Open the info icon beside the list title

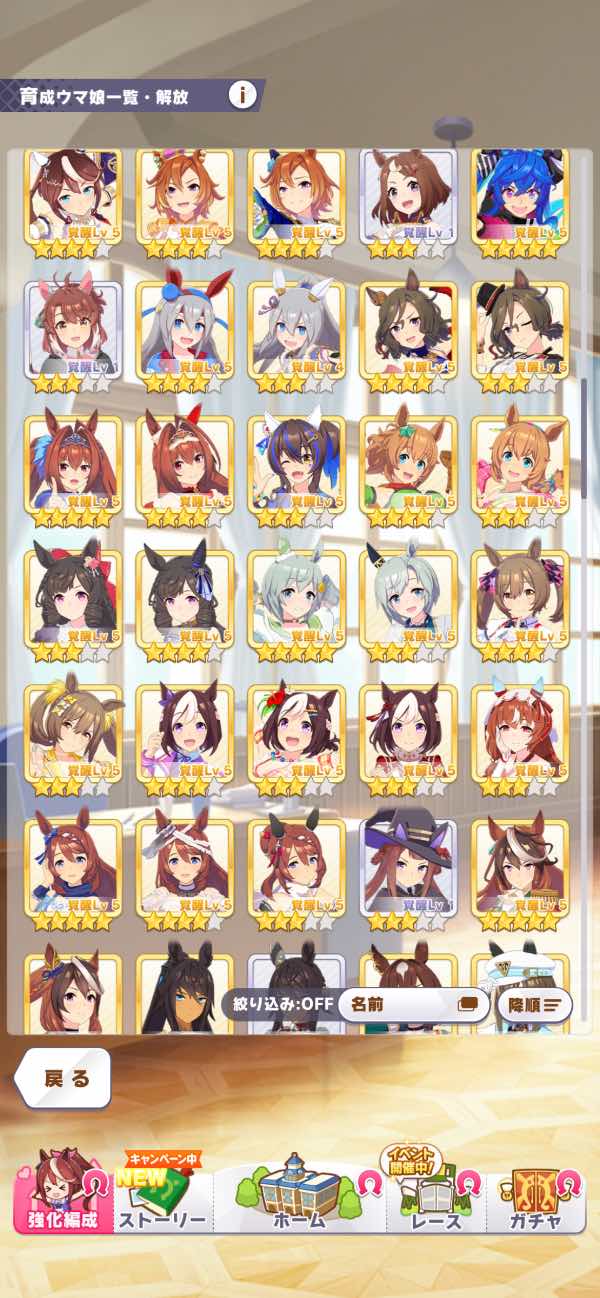[242, 96]
